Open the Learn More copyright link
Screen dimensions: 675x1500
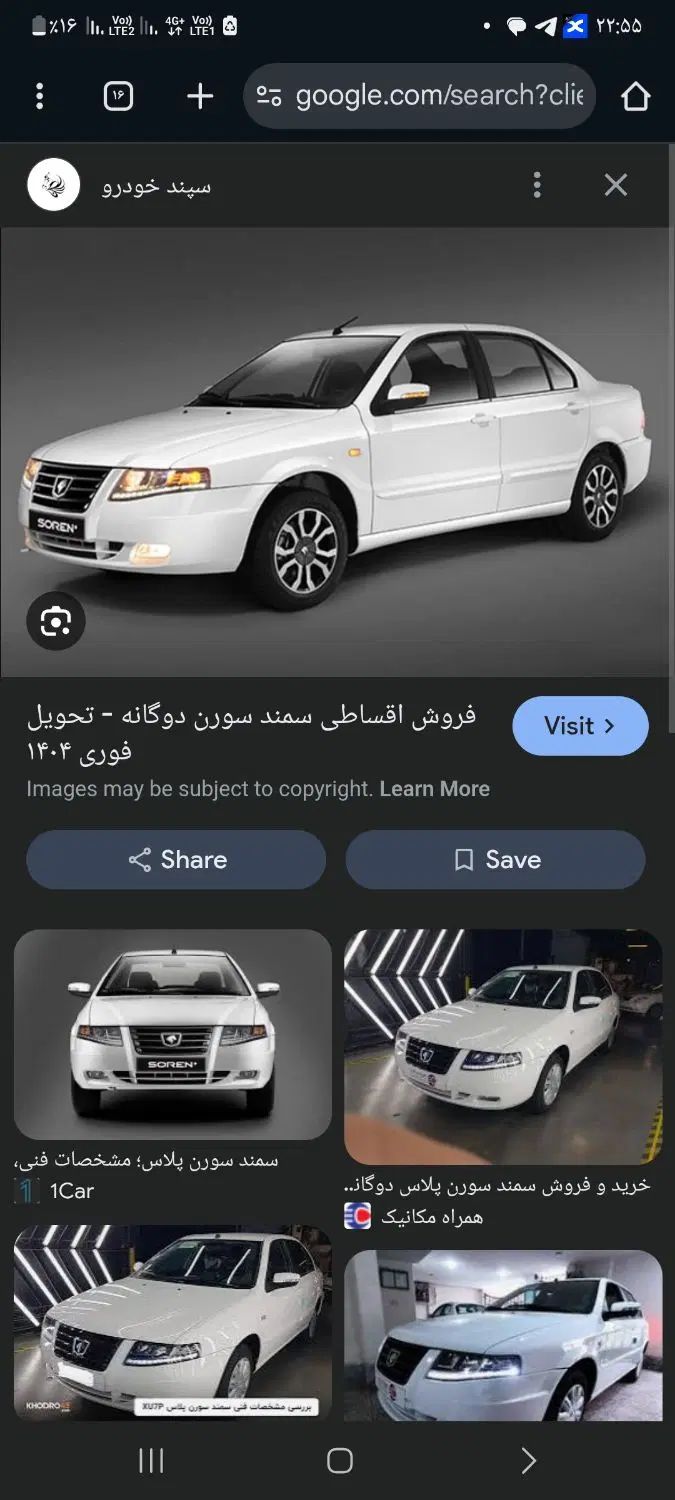435,789
